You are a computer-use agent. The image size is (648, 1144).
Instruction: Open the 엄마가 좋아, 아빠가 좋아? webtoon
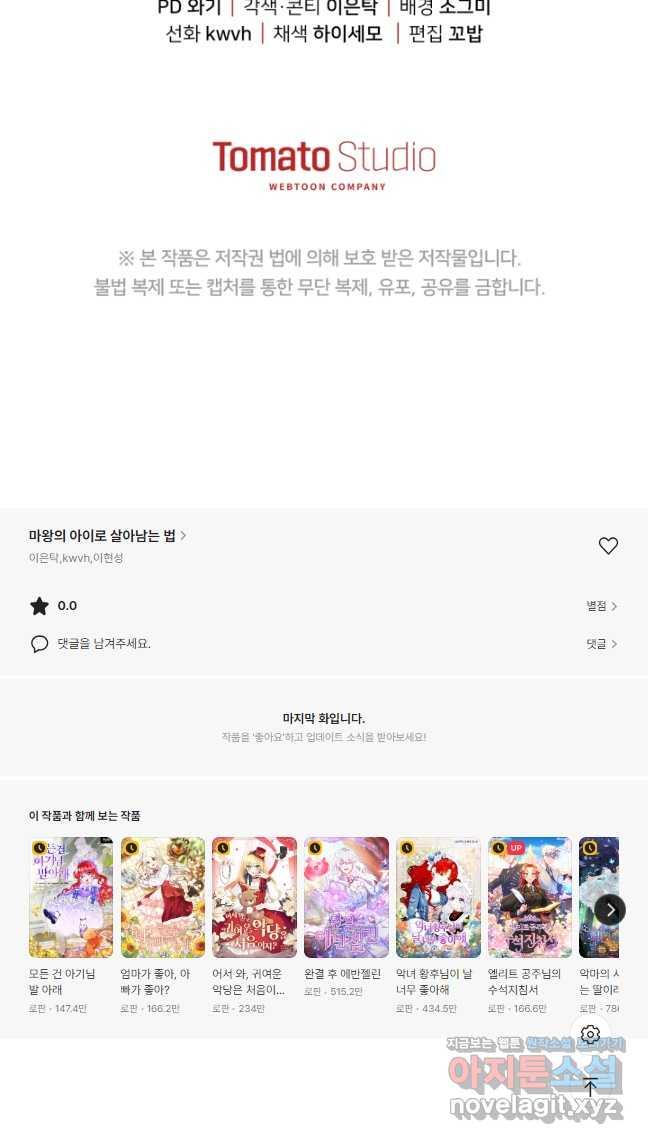pos(163,897)
